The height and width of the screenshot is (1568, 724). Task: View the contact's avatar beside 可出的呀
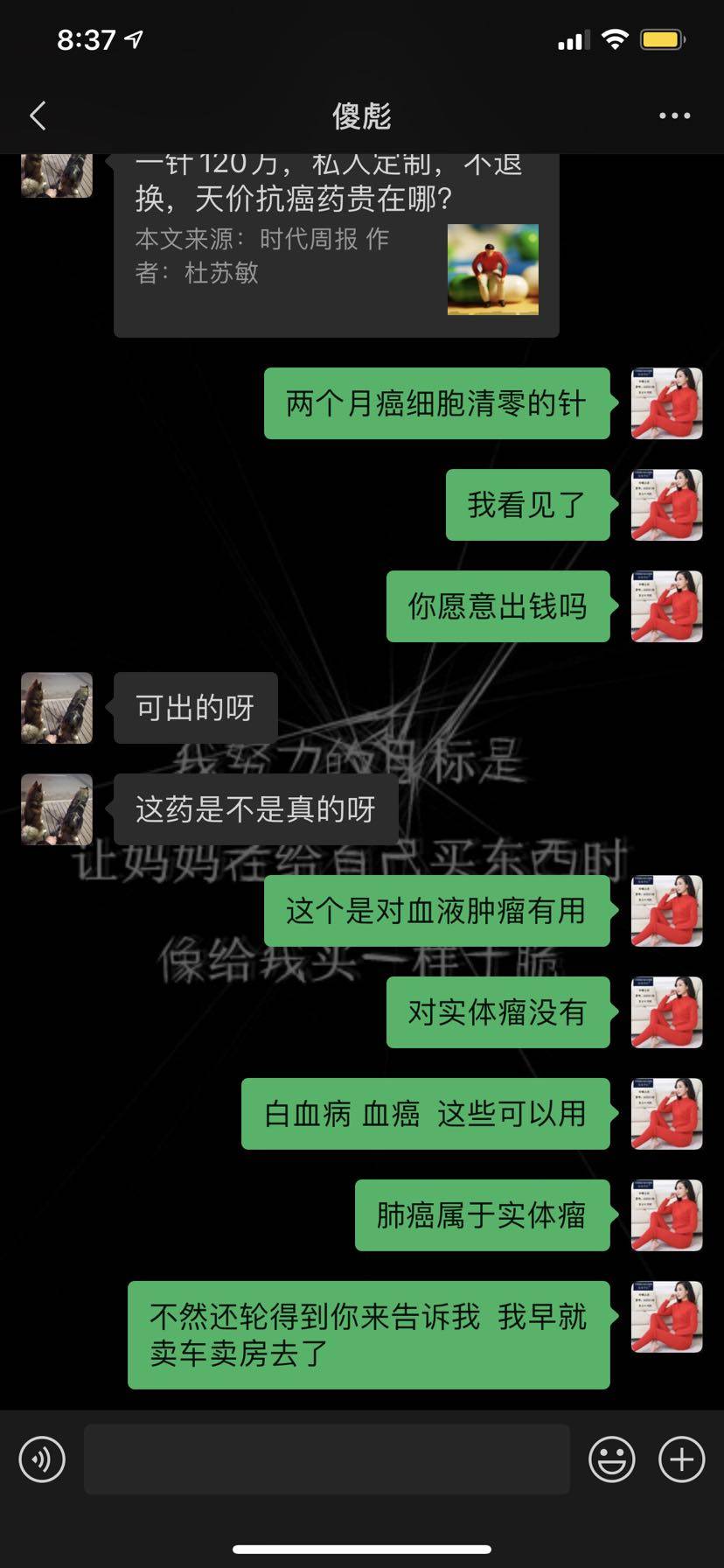coord(57,708)
